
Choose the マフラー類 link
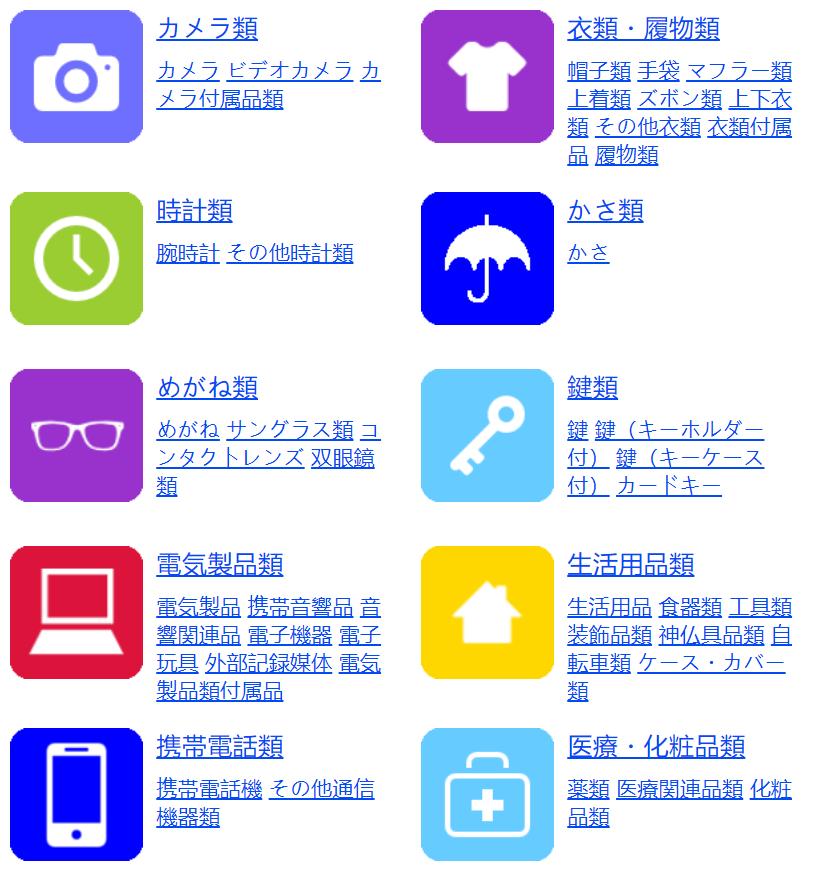739,71
